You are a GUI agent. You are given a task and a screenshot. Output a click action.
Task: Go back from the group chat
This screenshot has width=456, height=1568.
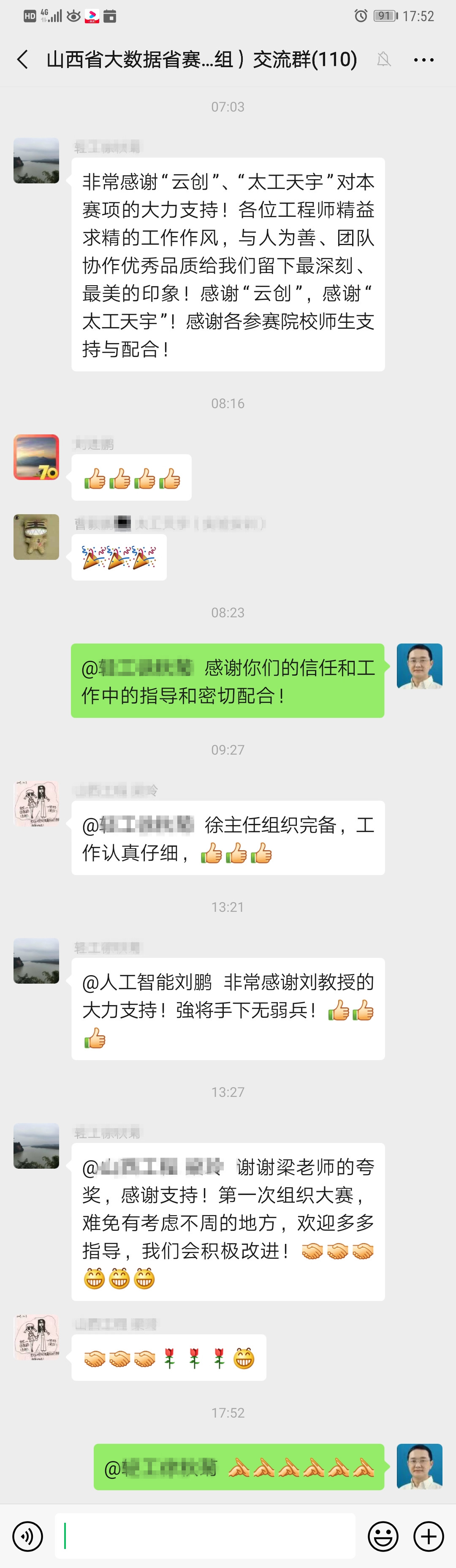point(23,60)
